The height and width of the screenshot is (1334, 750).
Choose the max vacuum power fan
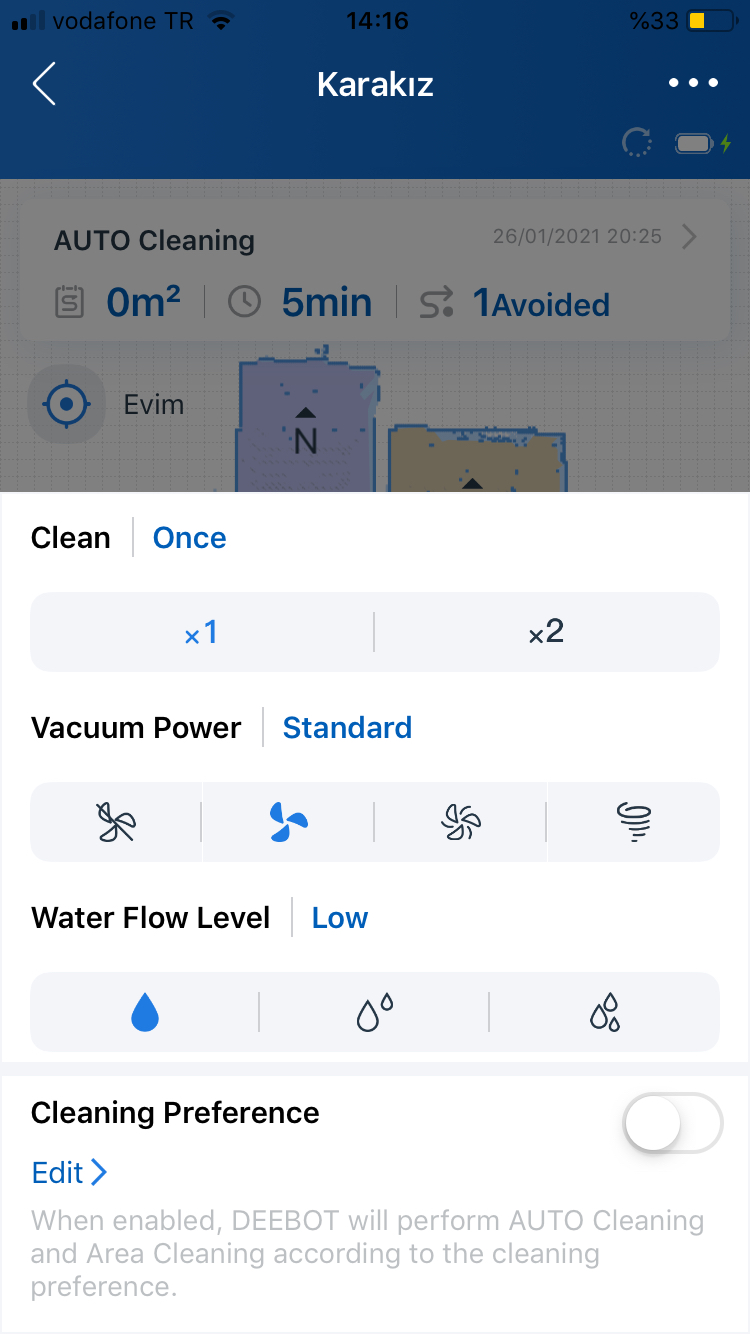tap(460, 822)
